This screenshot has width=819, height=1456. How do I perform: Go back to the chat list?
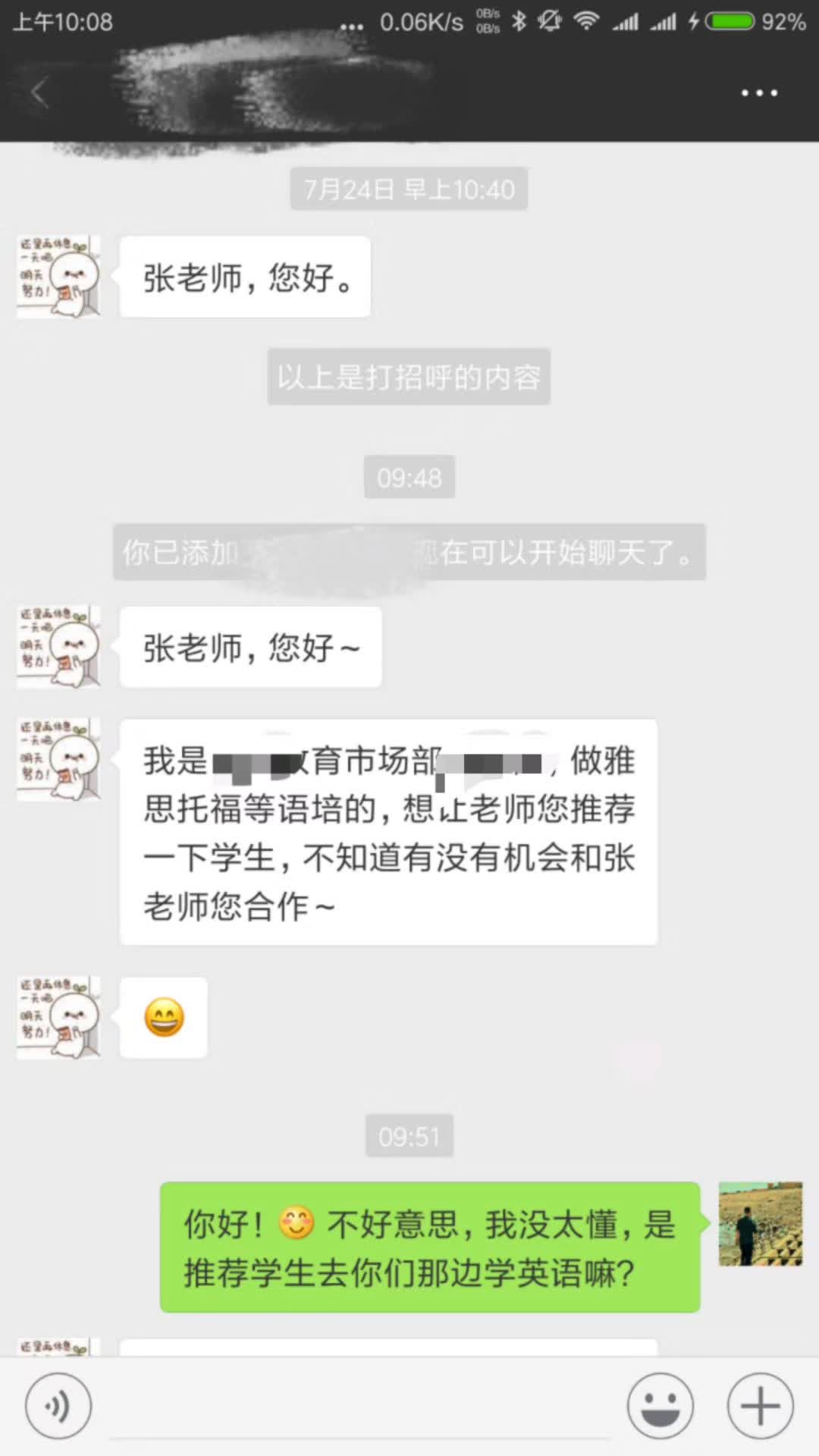(39, 93)
